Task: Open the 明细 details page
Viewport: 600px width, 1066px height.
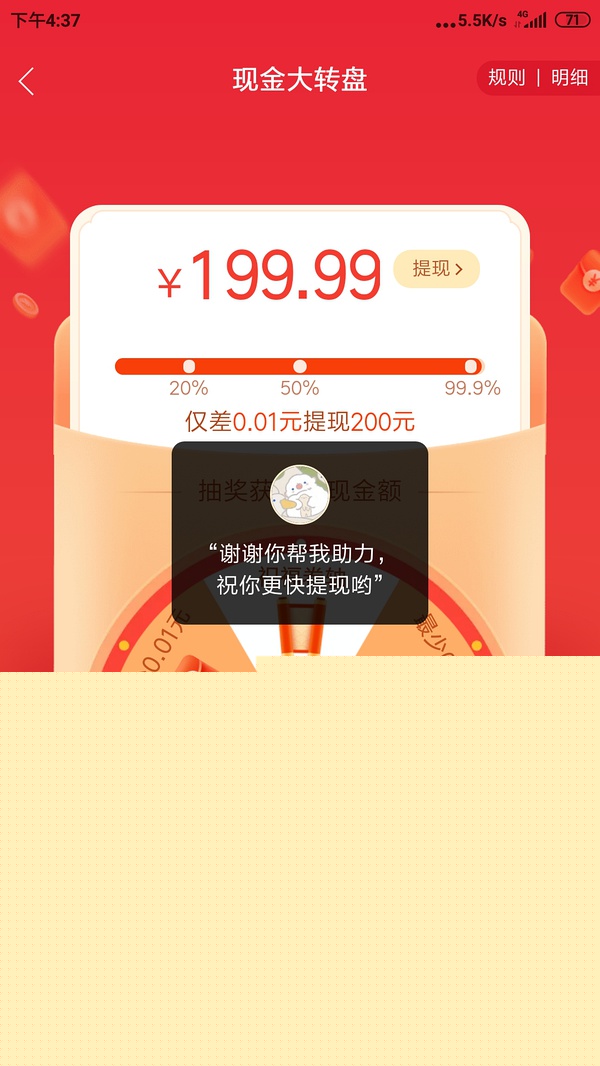Action: 570,78
